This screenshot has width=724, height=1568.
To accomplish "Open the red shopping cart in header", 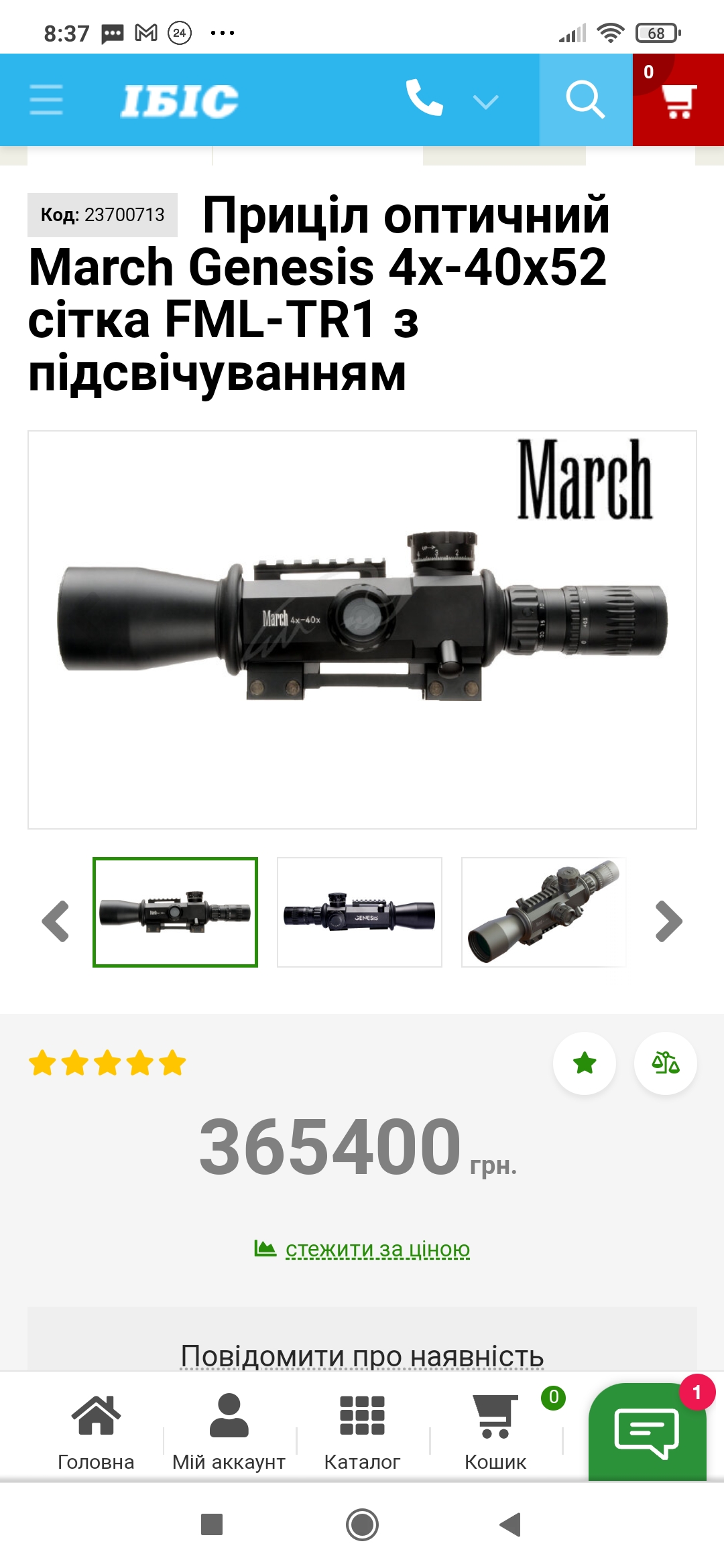I will point(678,100).
